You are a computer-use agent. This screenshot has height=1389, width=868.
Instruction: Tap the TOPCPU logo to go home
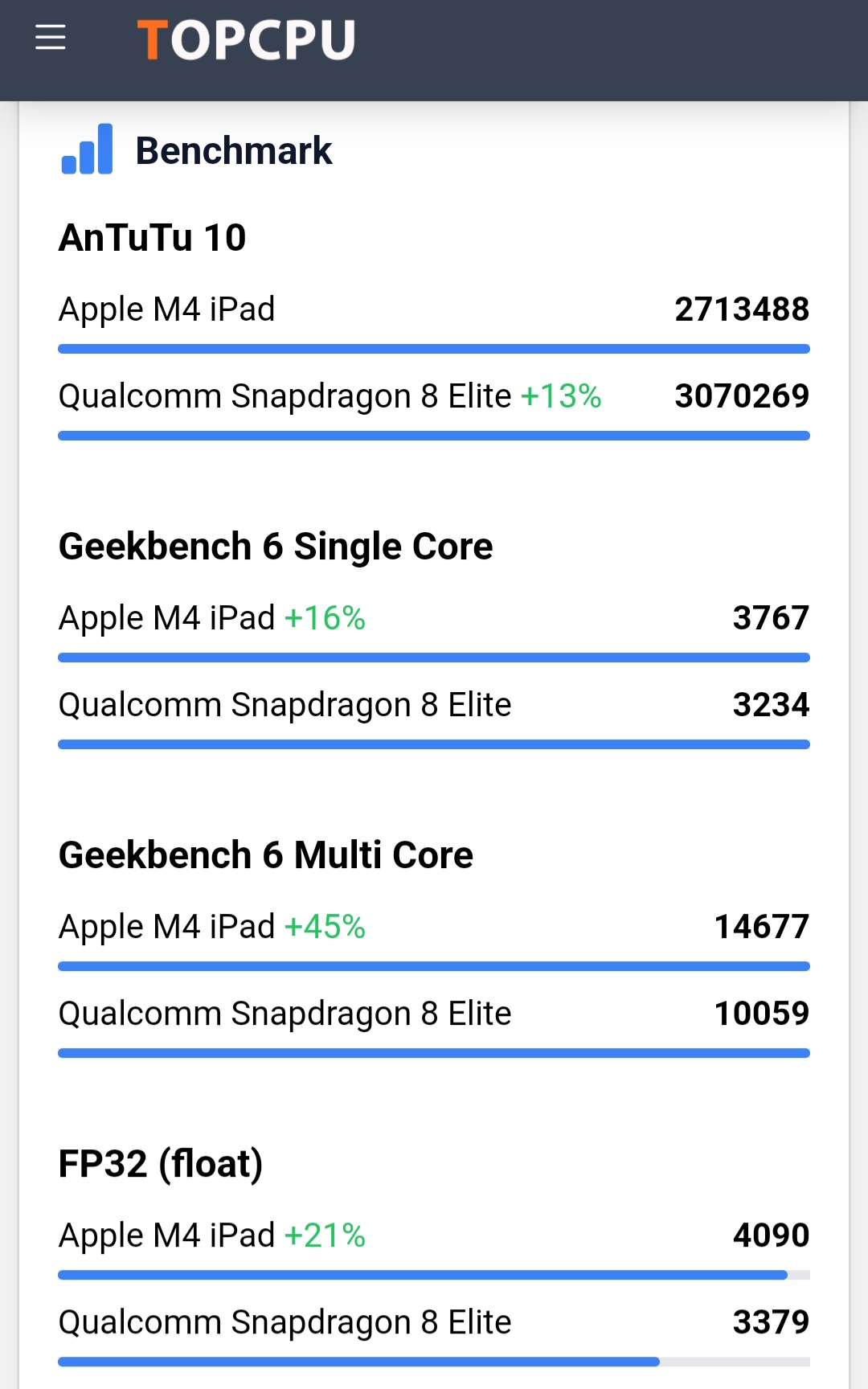pos(246,40)
